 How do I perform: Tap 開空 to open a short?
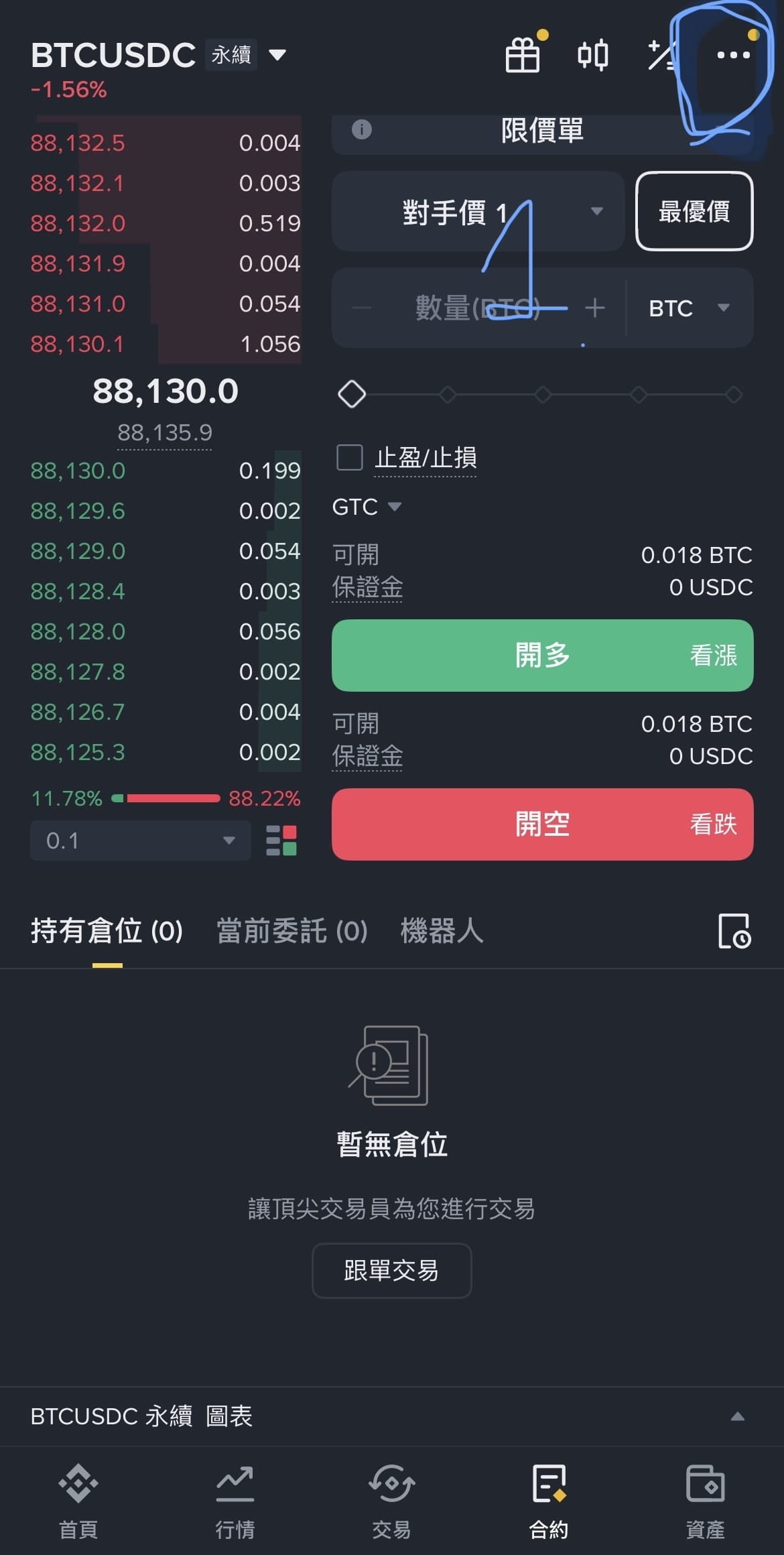[542, 824]
